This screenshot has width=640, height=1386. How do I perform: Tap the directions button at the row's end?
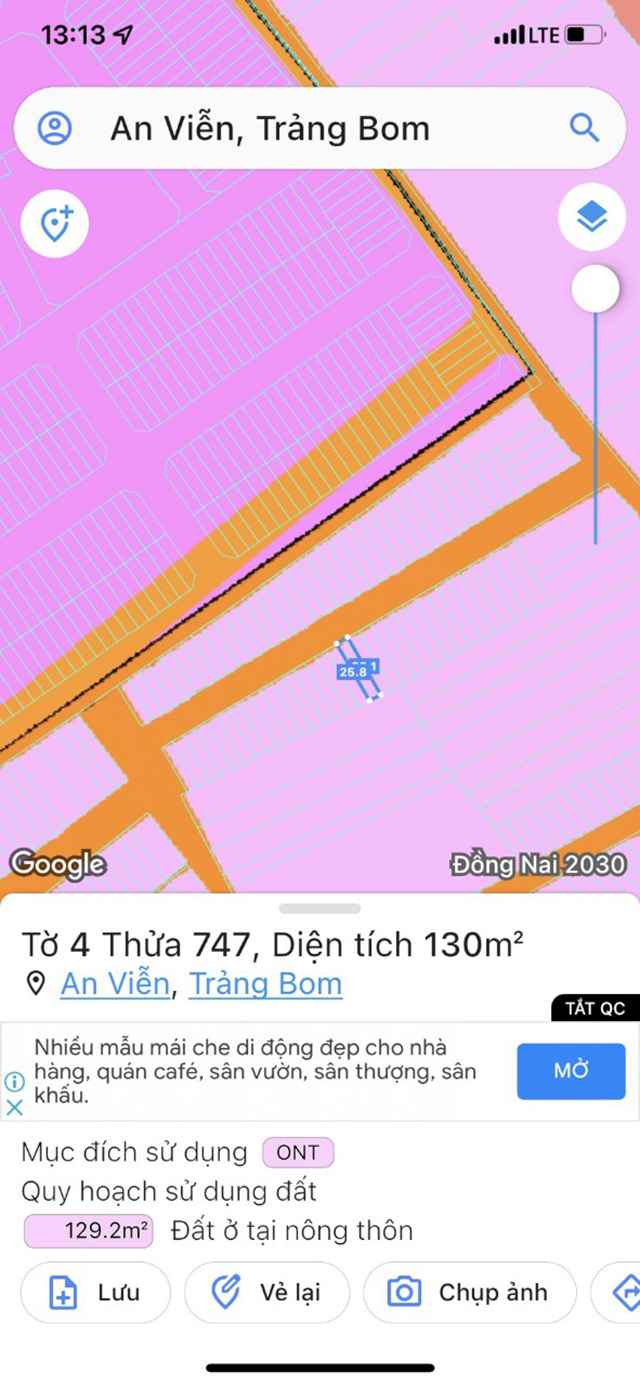pyautogui.click(x=620, y=1293)
